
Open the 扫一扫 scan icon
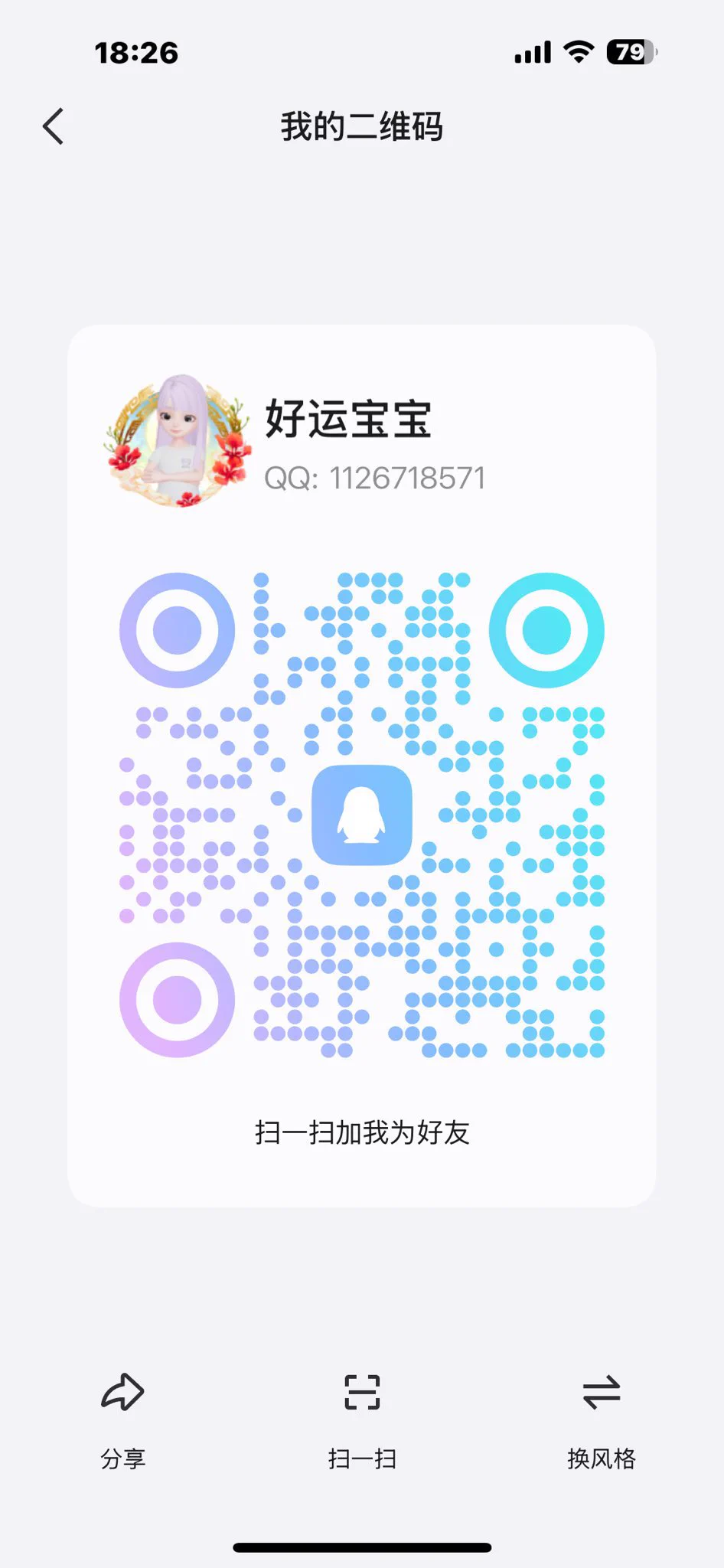pyautogui.click(x=362, y=1391)
